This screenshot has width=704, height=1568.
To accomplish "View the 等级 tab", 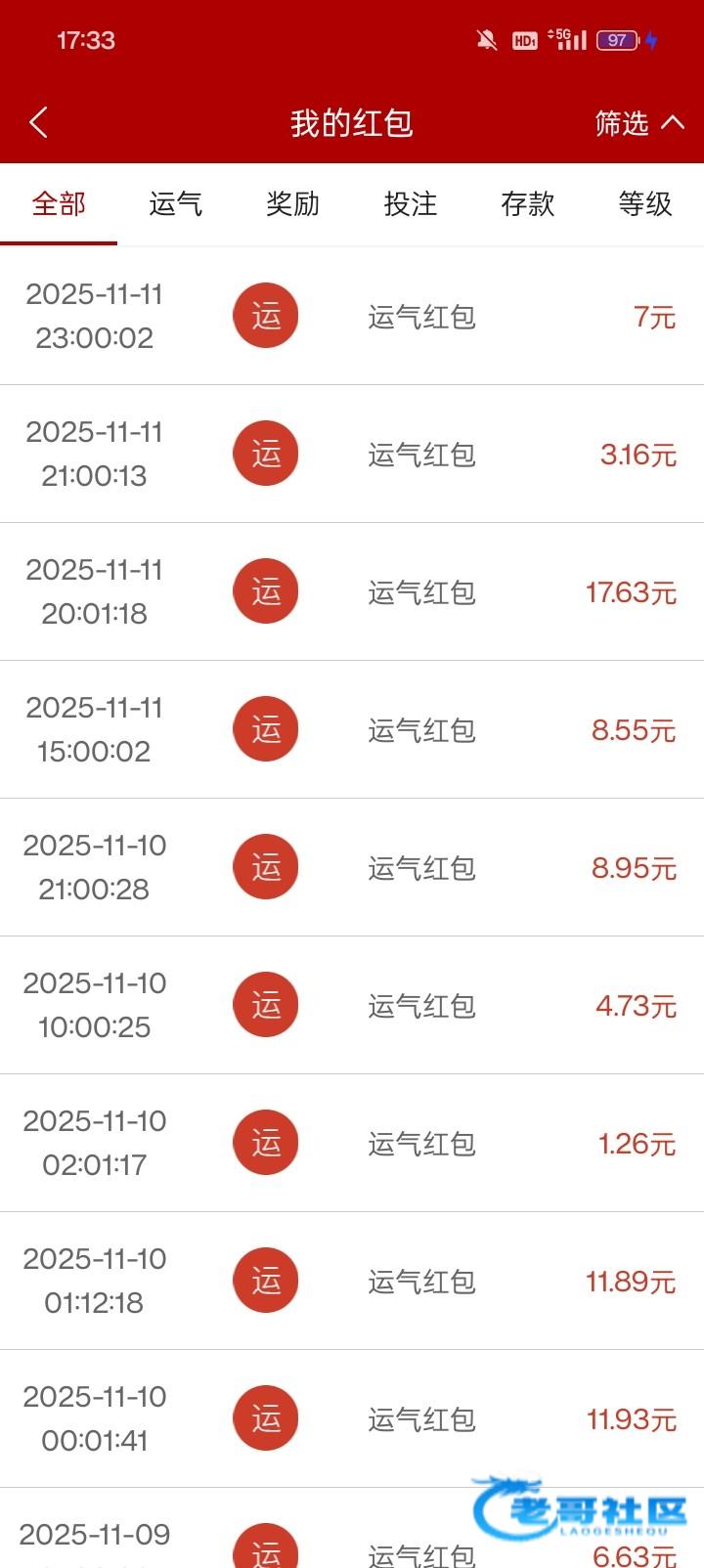I will (645, 204).
